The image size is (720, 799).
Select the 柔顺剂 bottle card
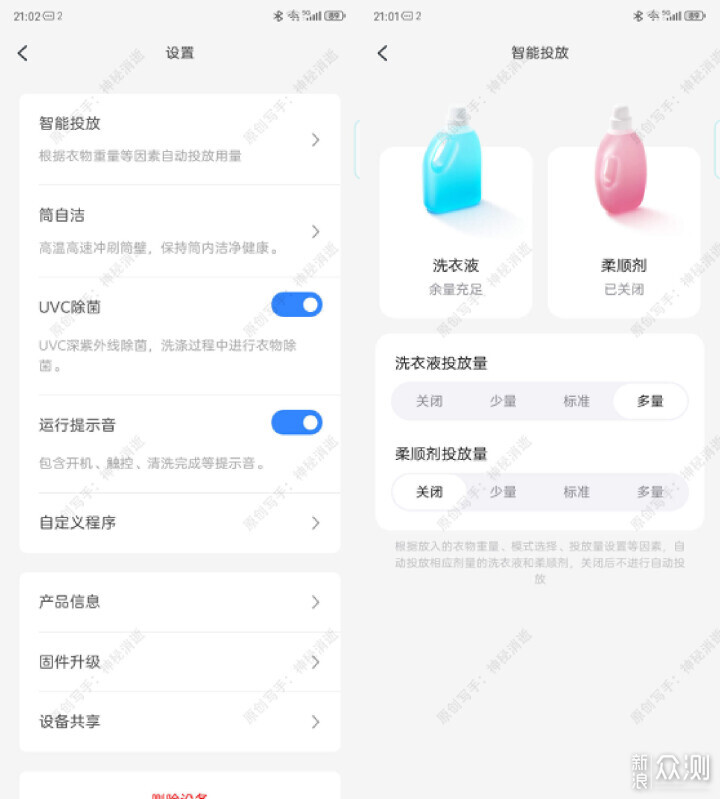[x=623, y=232]
